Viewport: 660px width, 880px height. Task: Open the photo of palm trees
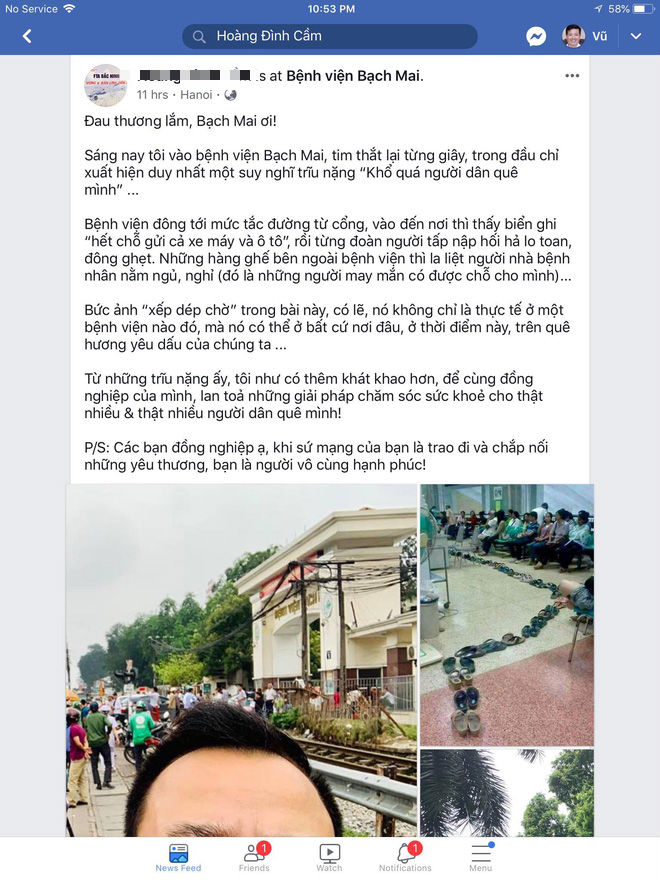(x=506, y=792)
